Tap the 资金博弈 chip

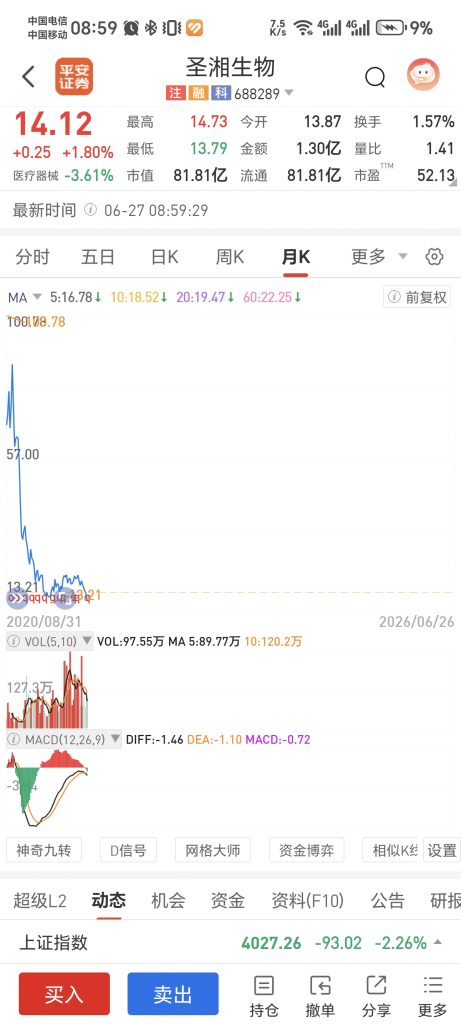point(306,850)
